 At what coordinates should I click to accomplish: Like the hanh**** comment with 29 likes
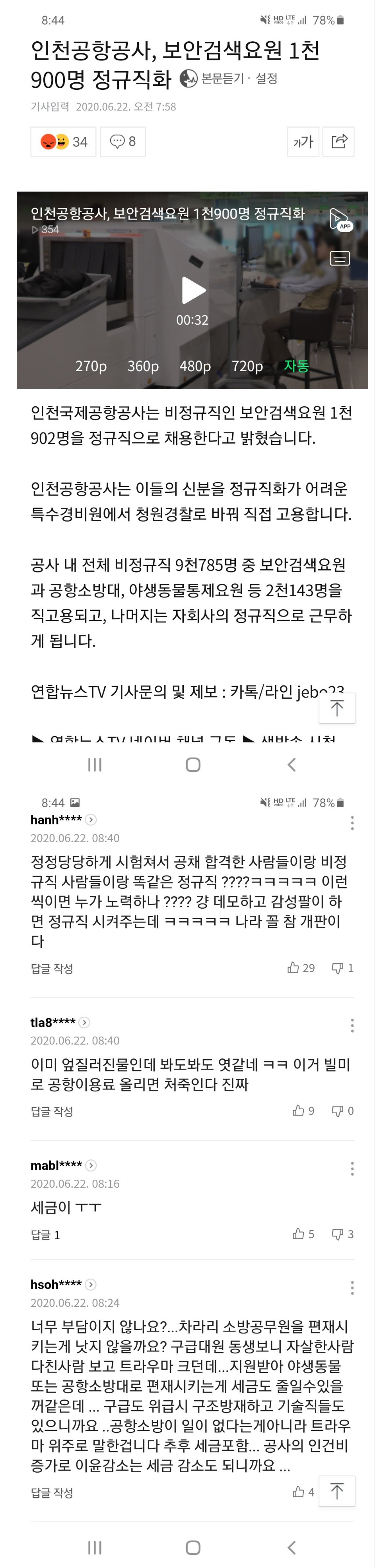coord(301,968)
